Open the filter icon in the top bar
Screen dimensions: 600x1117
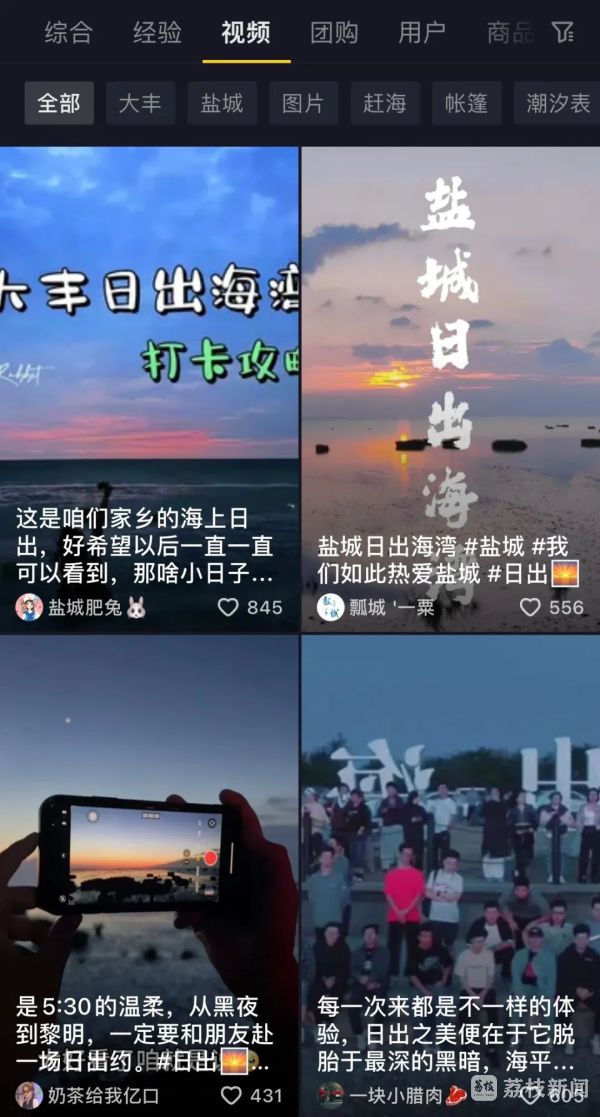563,32
